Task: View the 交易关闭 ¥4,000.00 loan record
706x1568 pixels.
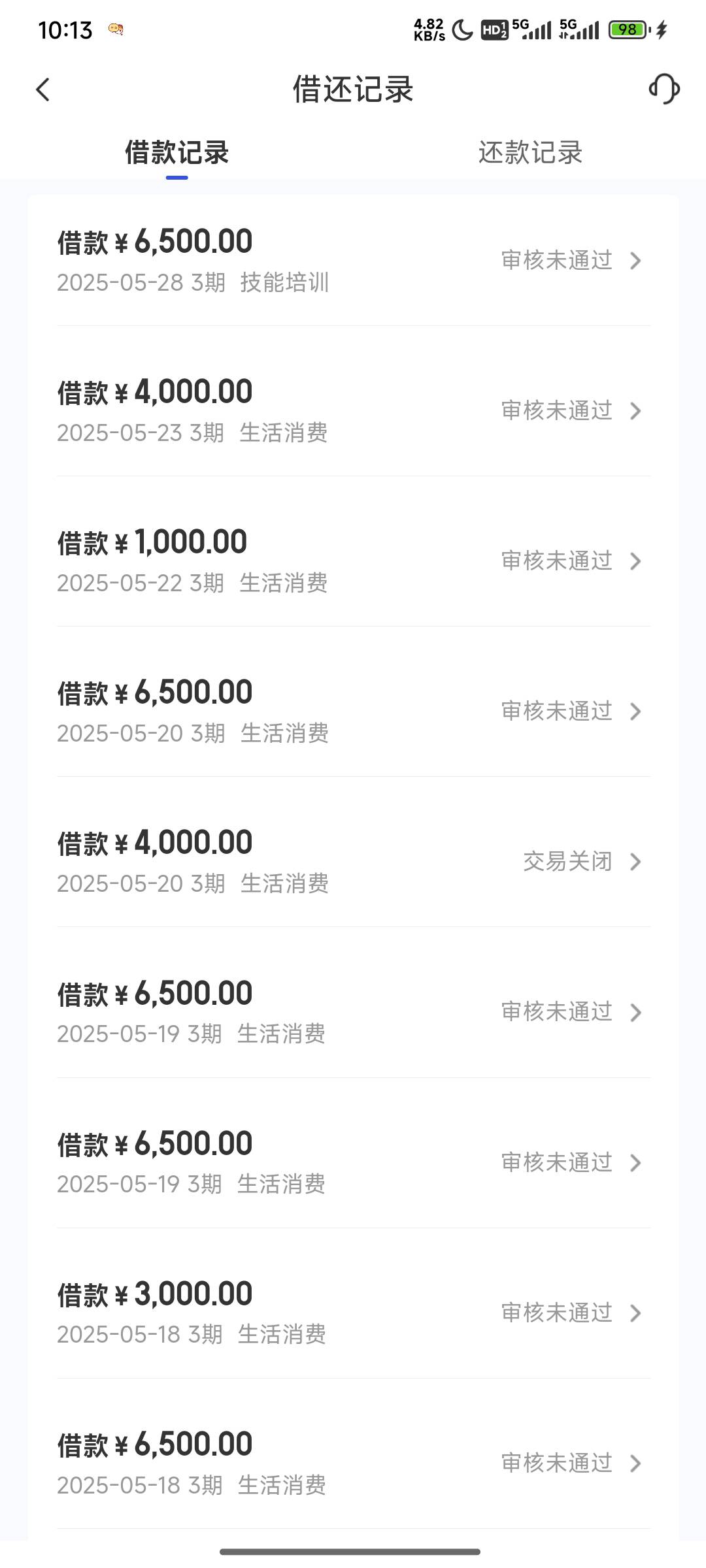Action: [353, 861]
